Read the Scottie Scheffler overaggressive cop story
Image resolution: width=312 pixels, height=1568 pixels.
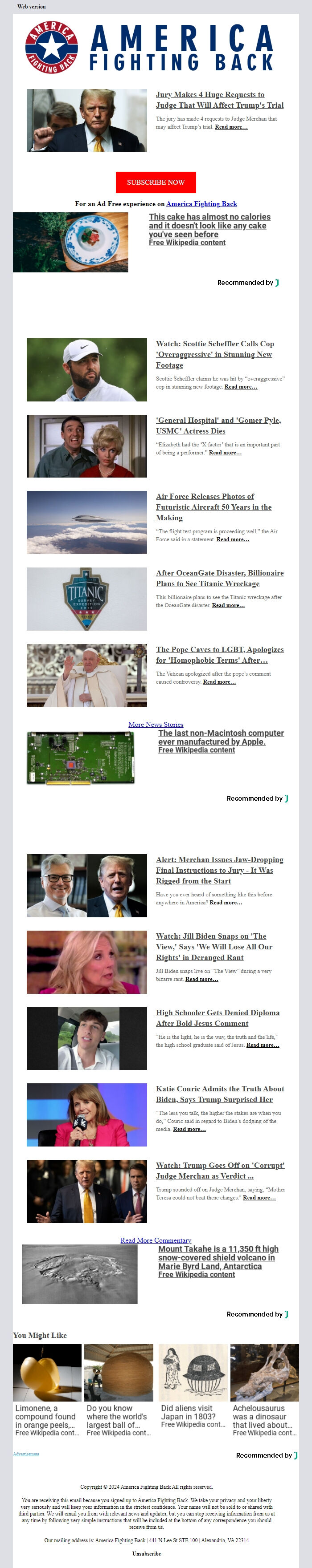(x=214, y=354)
